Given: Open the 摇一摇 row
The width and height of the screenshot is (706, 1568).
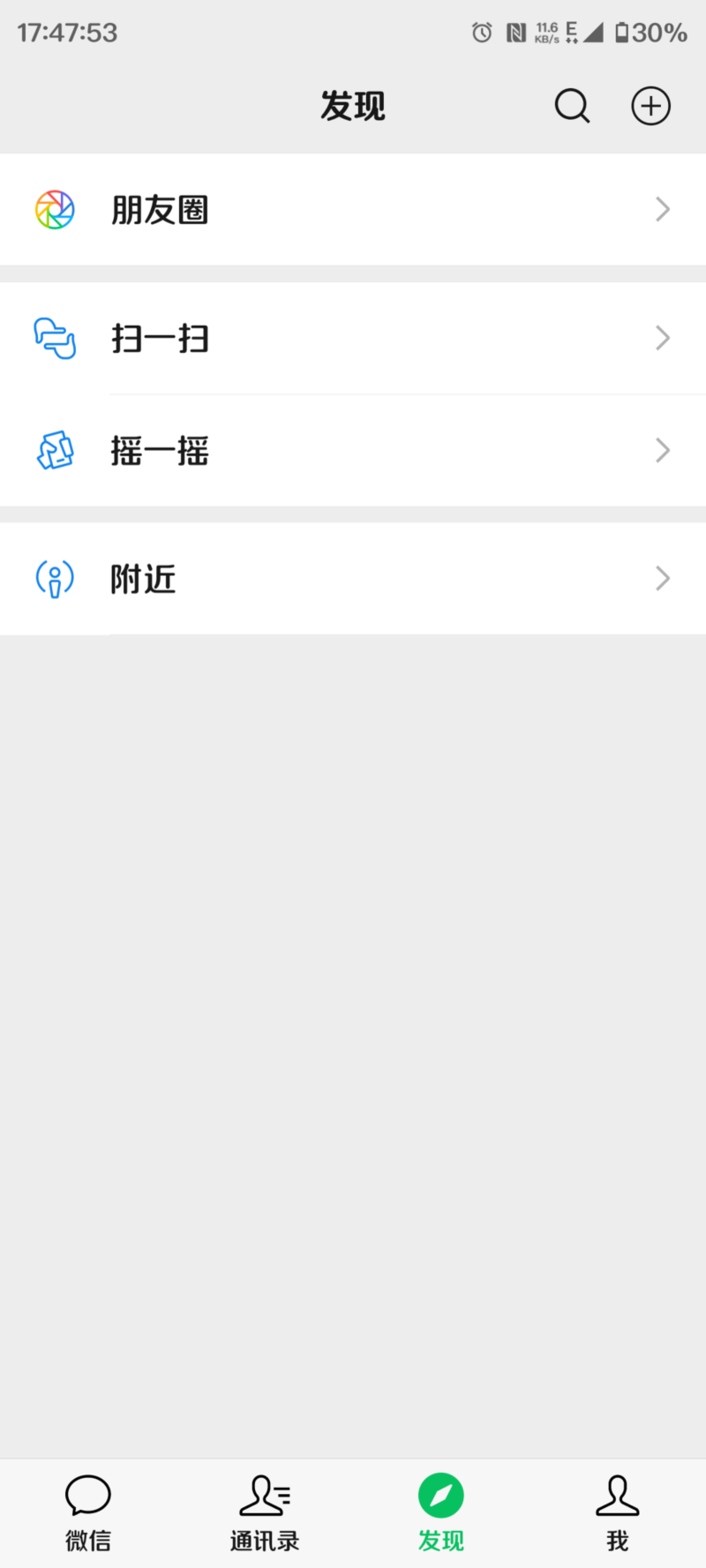Looking at the screenshot, I should (x=353, y=451).
